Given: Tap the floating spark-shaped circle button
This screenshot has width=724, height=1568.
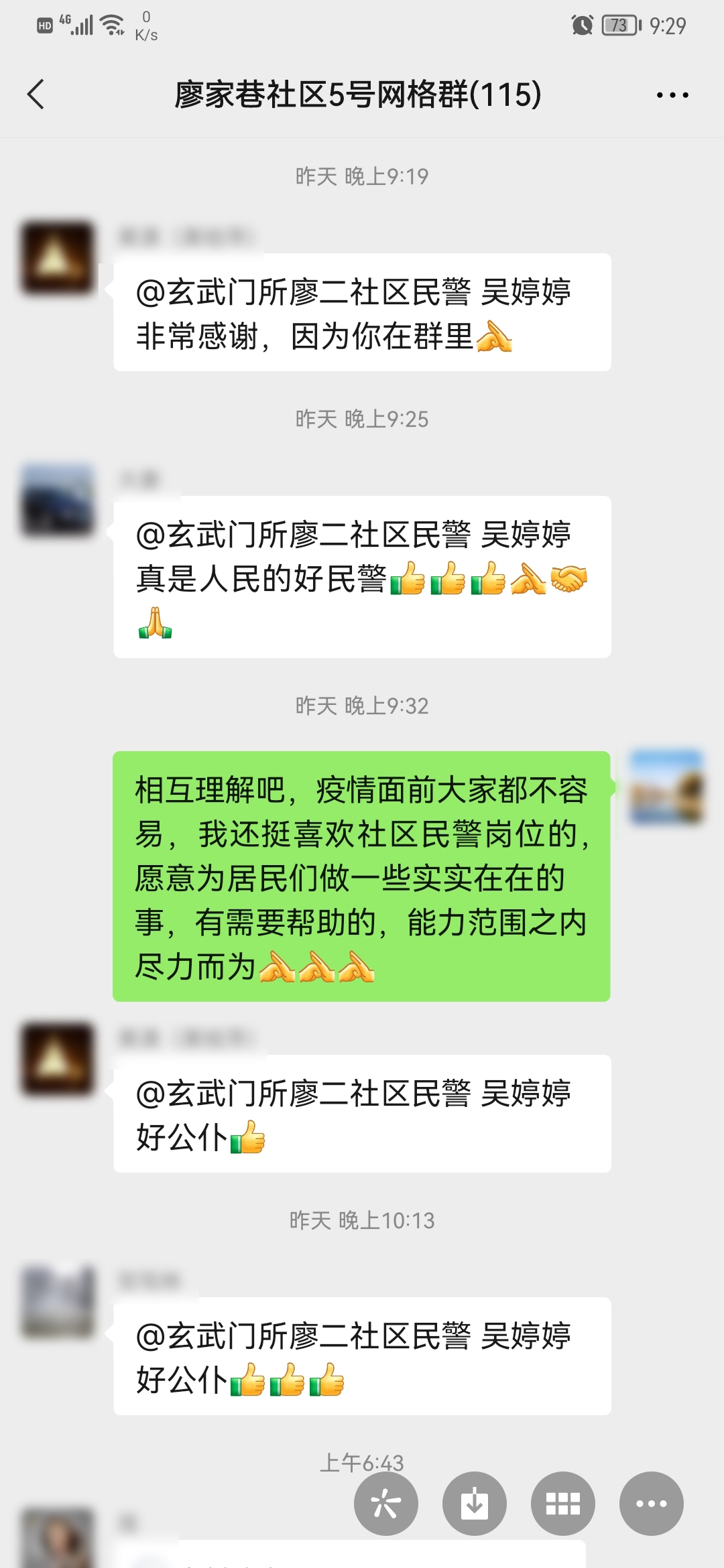Looking at the screenshot, I should click(386, 1503).
